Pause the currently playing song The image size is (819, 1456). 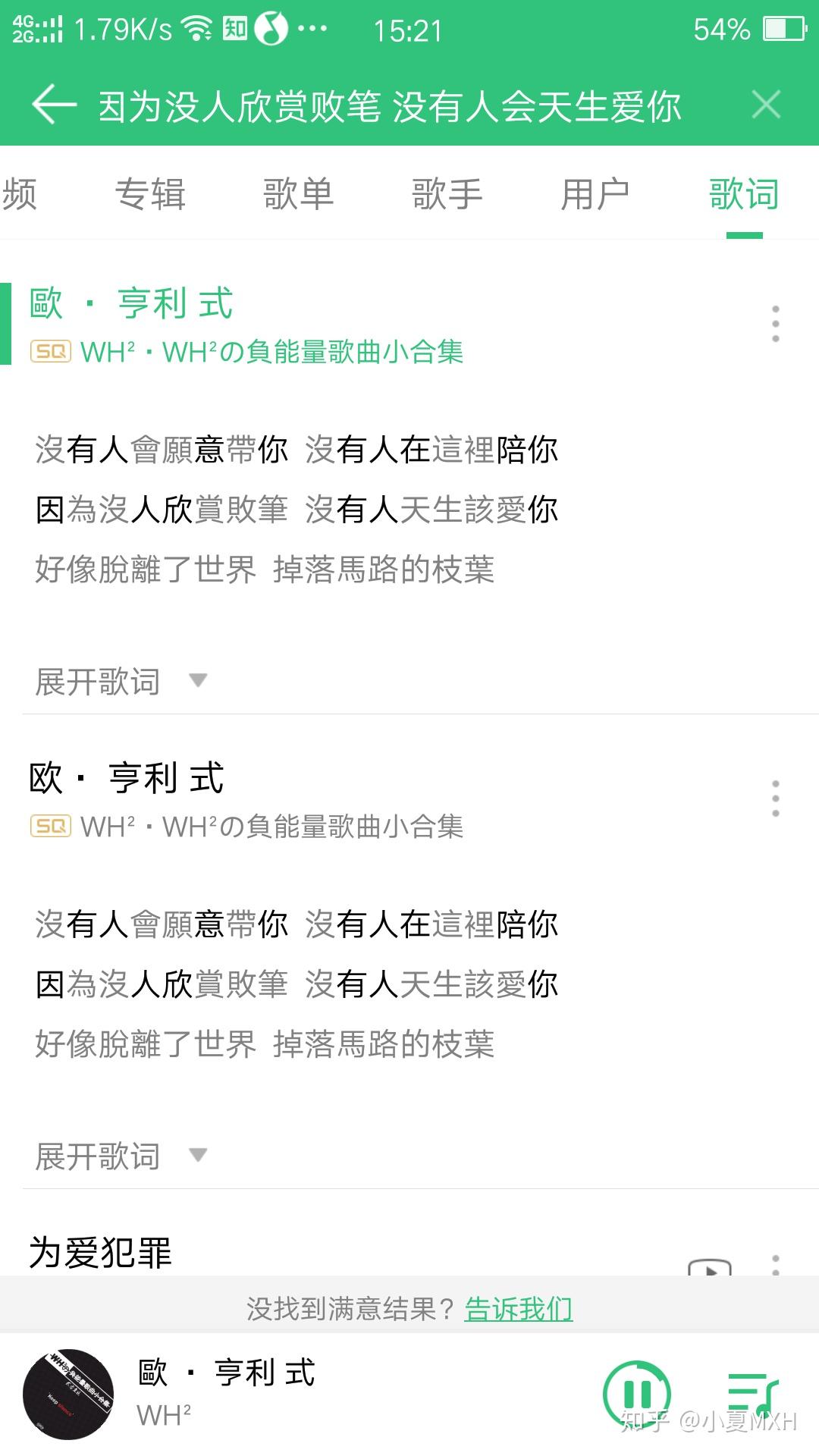(x=637, y=1394)
